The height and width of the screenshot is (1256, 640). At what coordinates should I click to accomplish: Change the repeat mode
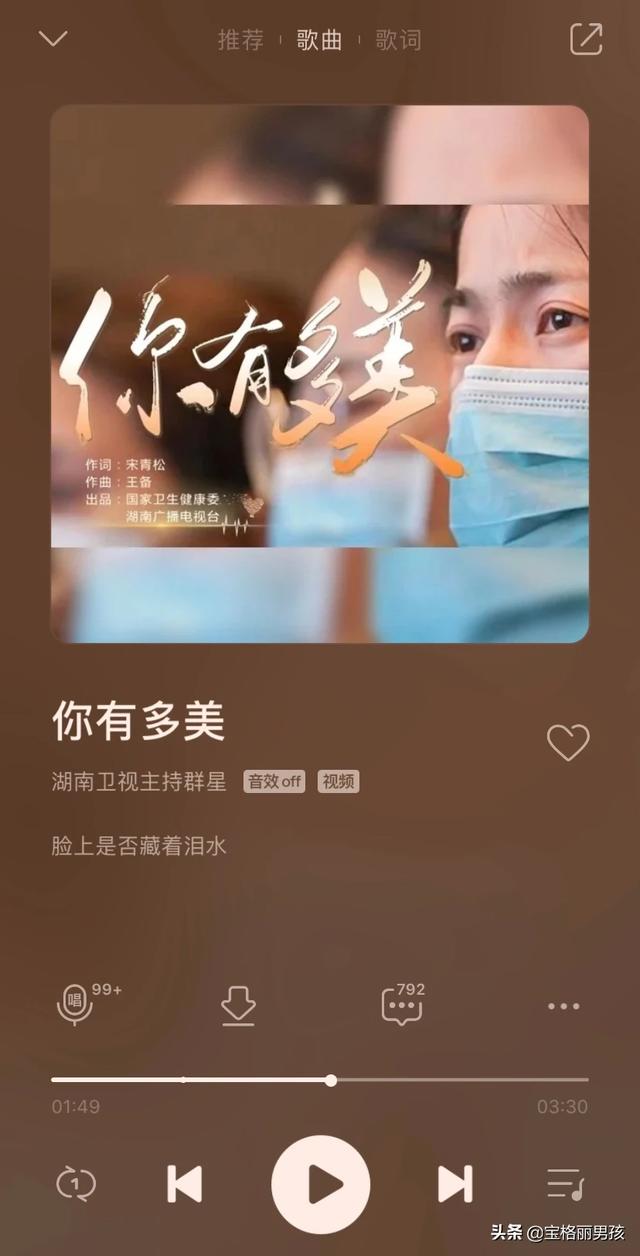pyautogui.click(x=75, y=1184)
